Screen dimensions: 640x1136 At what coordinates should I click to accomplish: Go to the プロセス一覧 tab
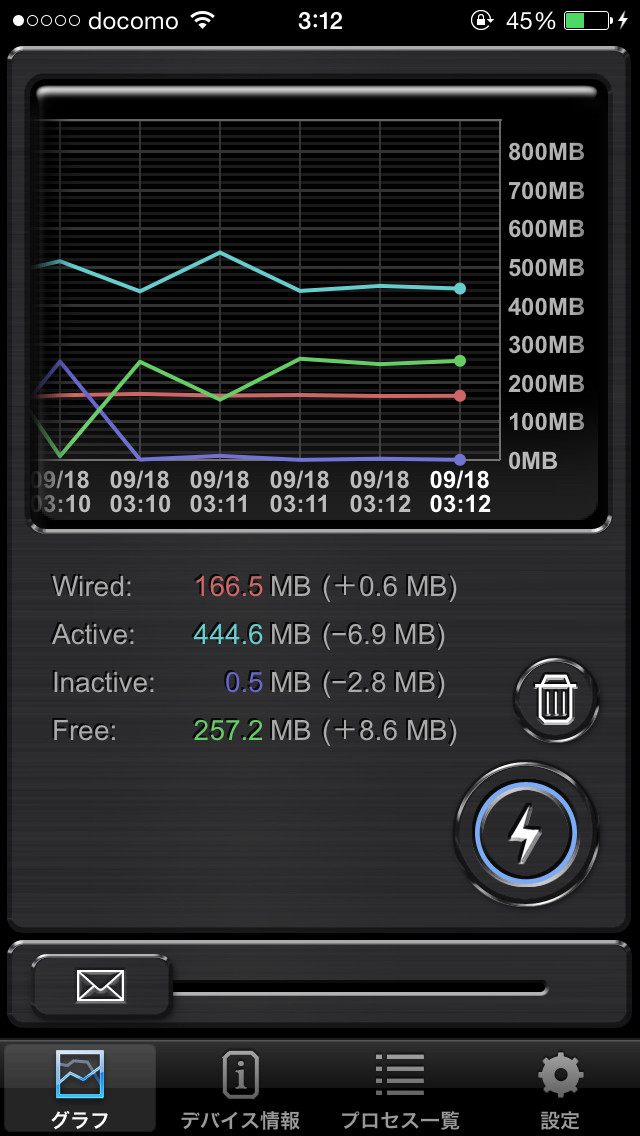coord(400,1089)
